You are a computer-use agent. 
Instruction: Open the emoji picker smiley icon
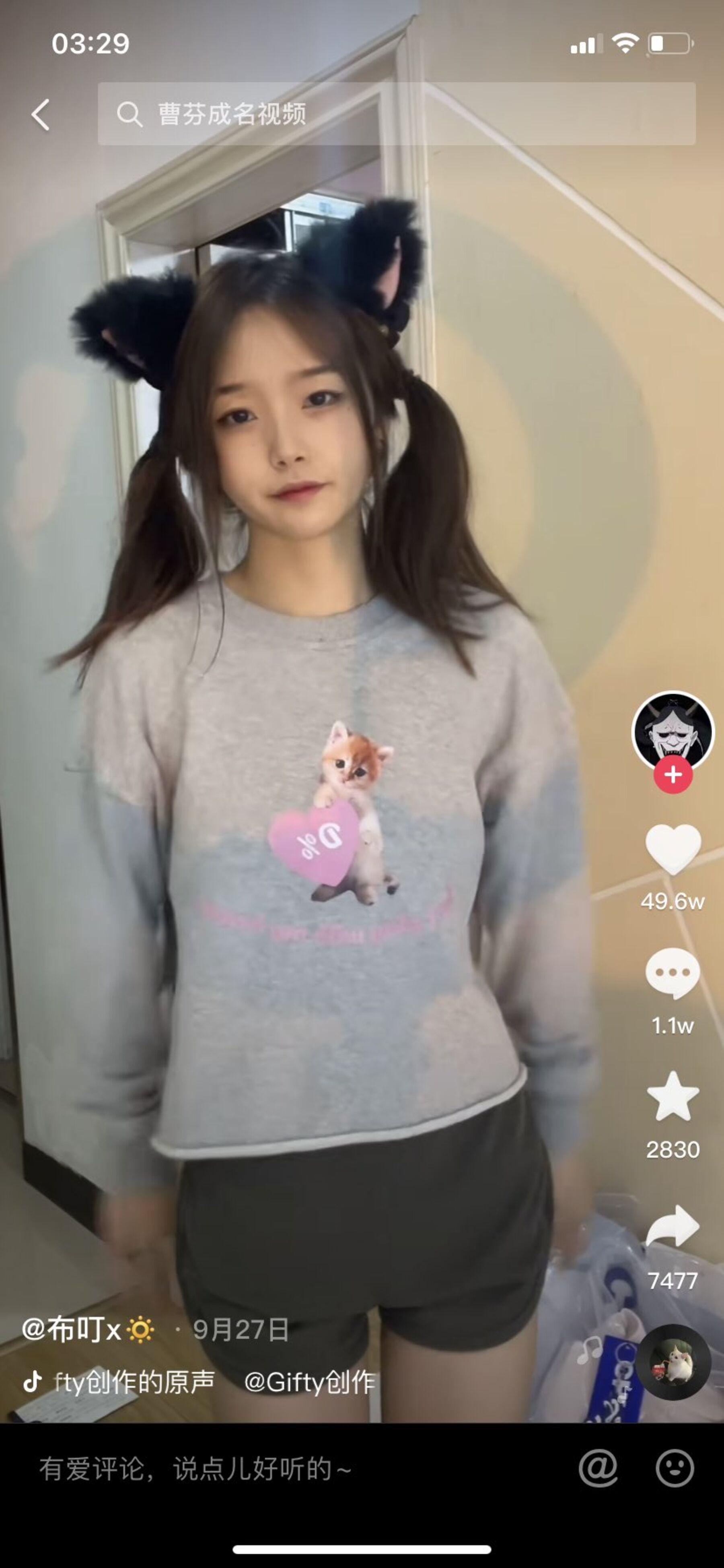675,1468
